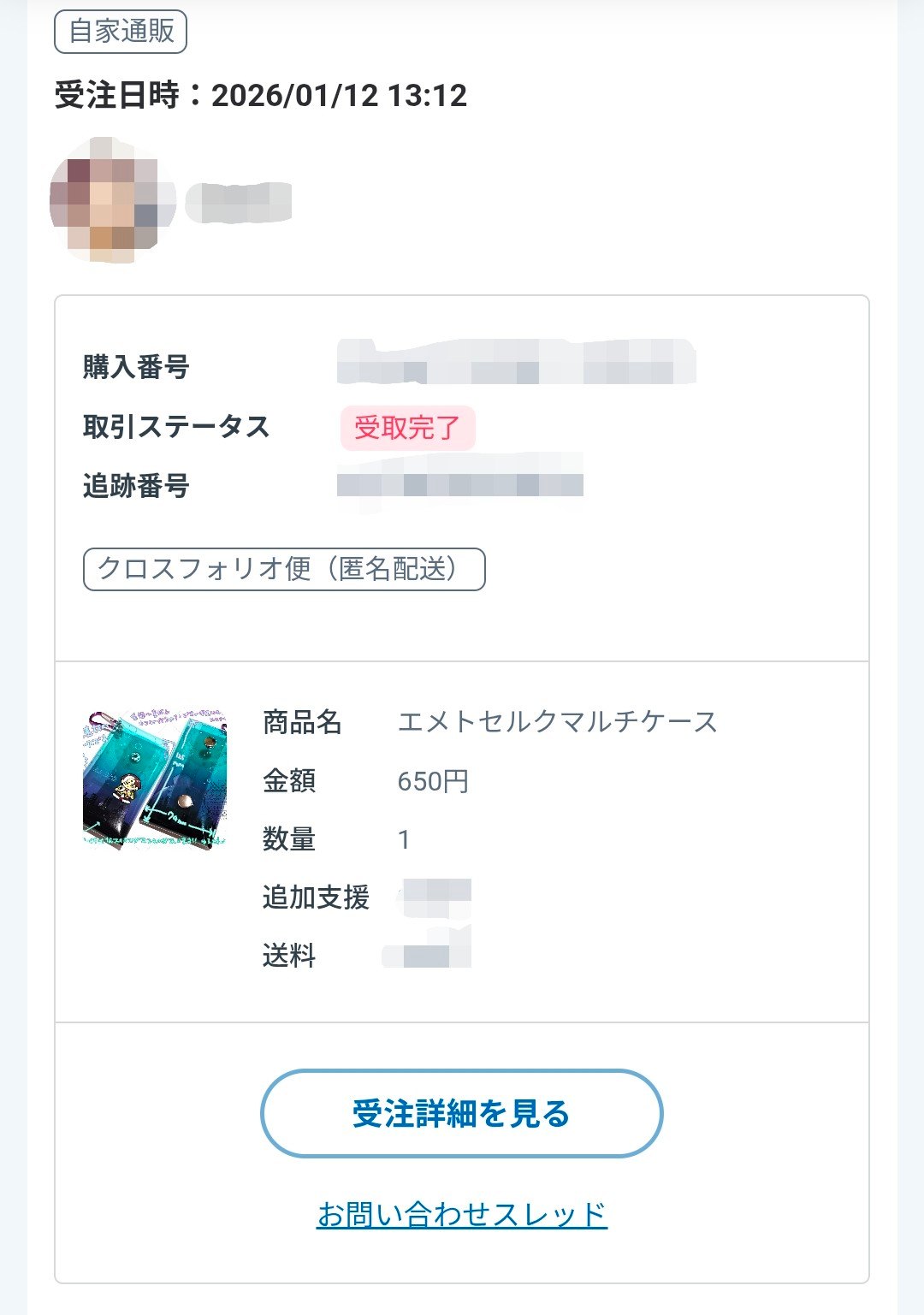Open the エメトセルクマルチケース product image
This screenshot has width=924, height=1315.
pyautogui.click(x=155, y=779)
